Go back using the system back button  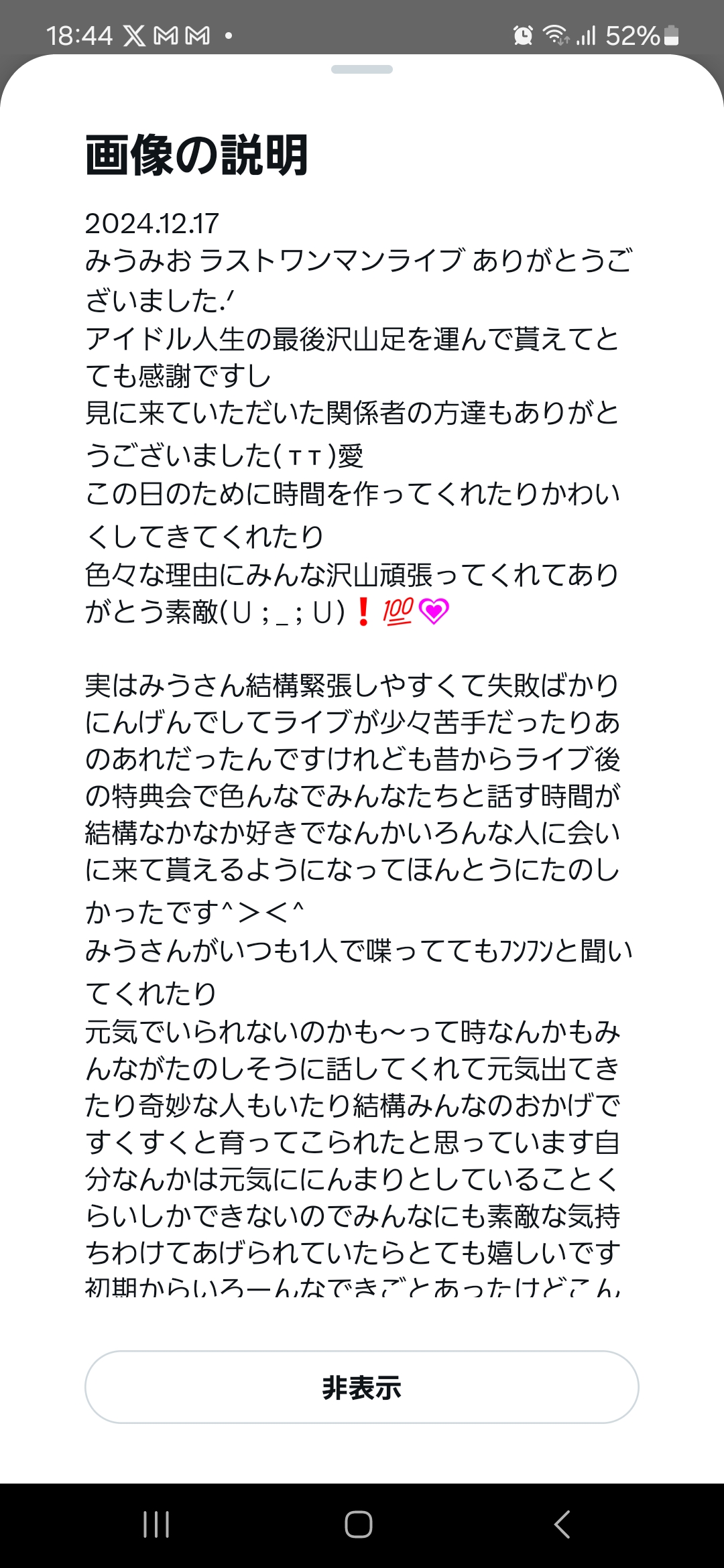click(x=562, y=1524)
